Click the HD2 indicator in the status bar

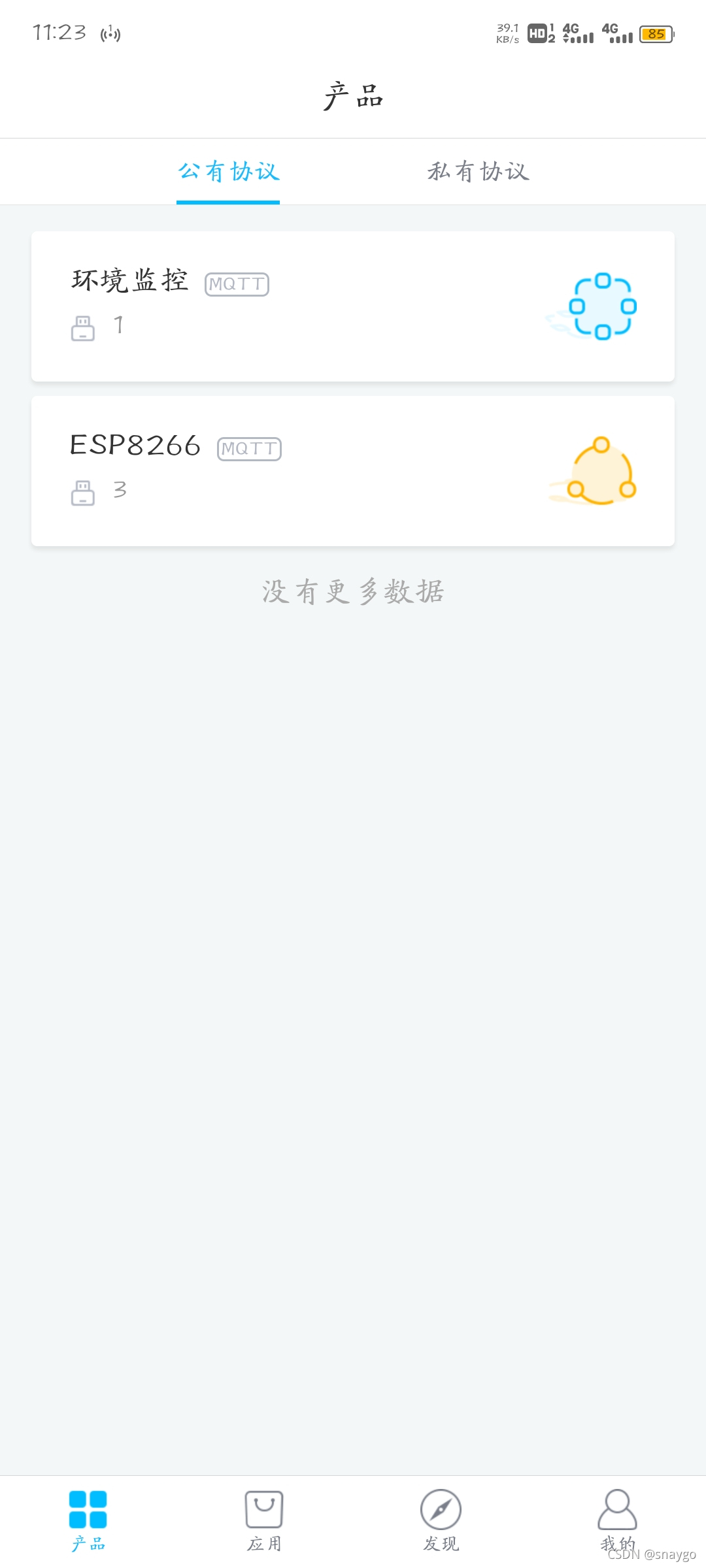coord(539,34)
